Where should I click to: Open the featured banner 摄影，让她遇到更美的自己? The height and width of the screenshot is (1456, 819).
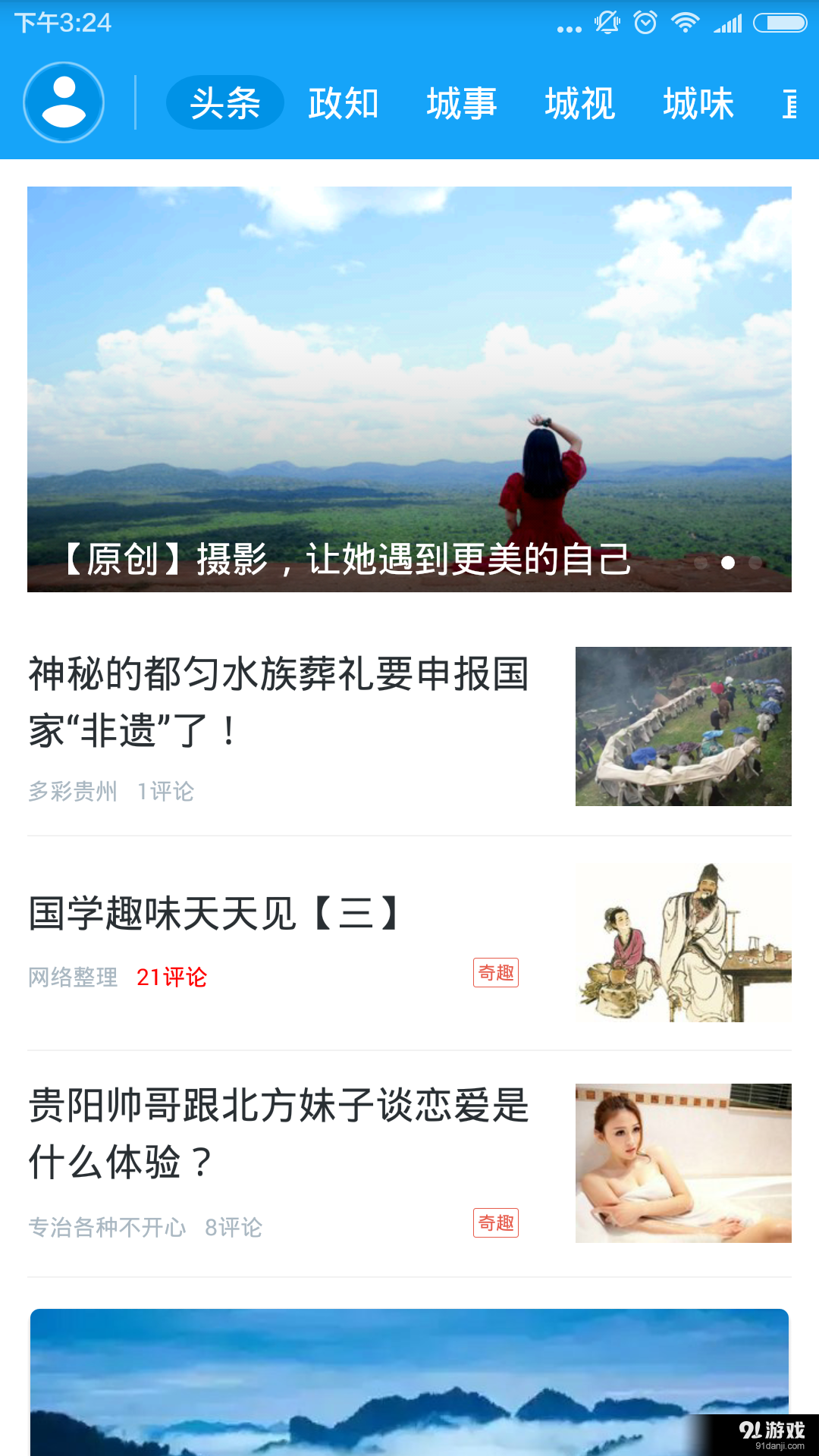click(x=409, y=387)
